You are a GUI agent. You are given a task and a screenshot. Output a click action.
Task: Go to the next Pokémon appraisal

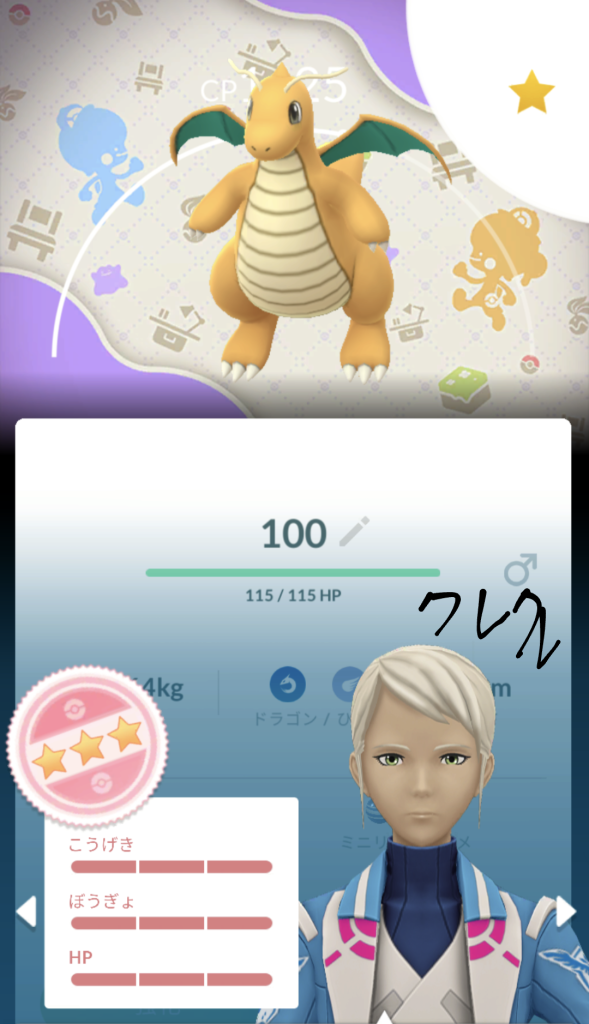click(565, 911)
